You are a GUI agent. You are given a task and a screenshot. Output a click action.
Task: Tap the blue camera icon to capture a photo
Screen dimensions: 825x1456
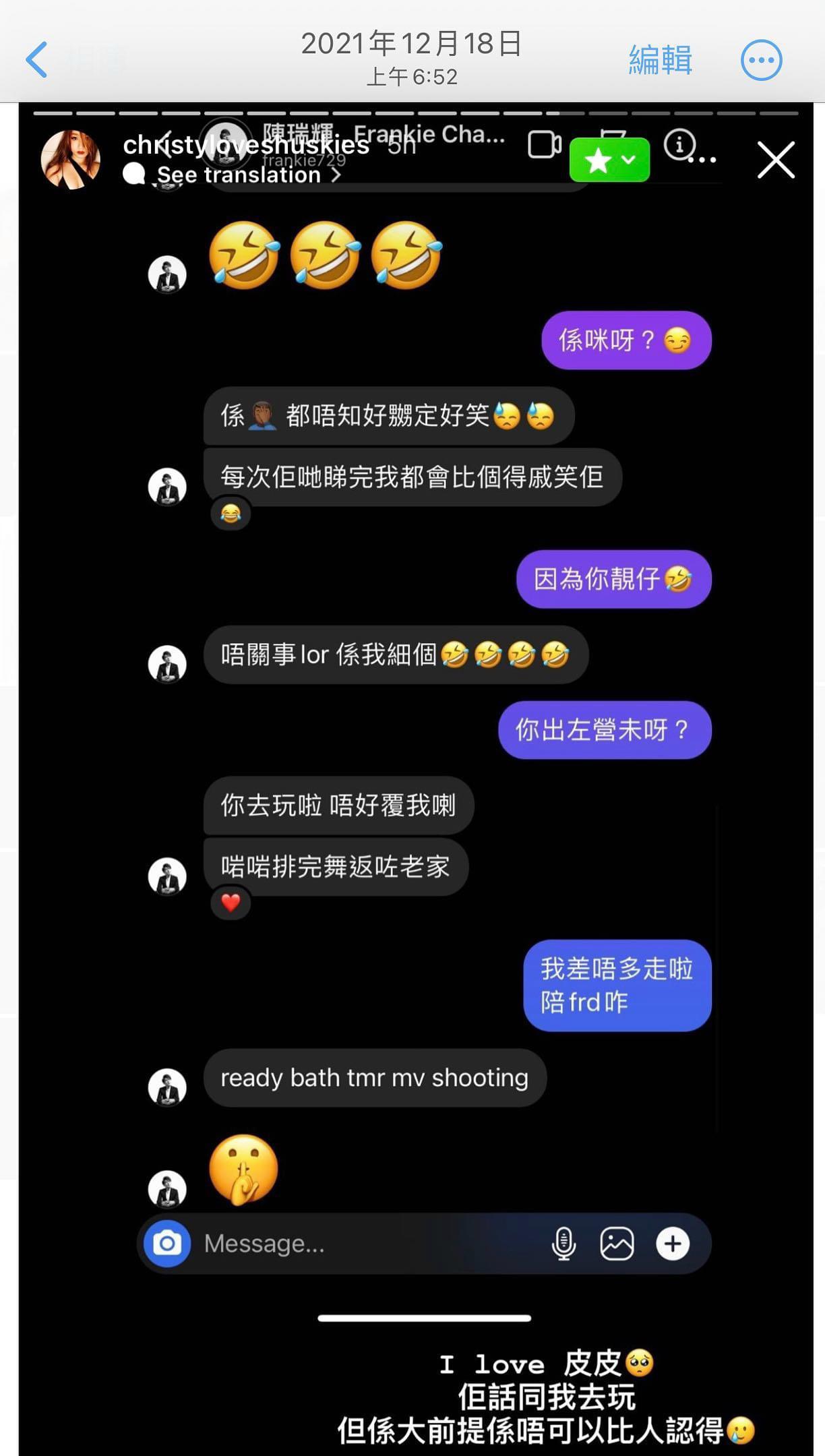point(167,1244)
